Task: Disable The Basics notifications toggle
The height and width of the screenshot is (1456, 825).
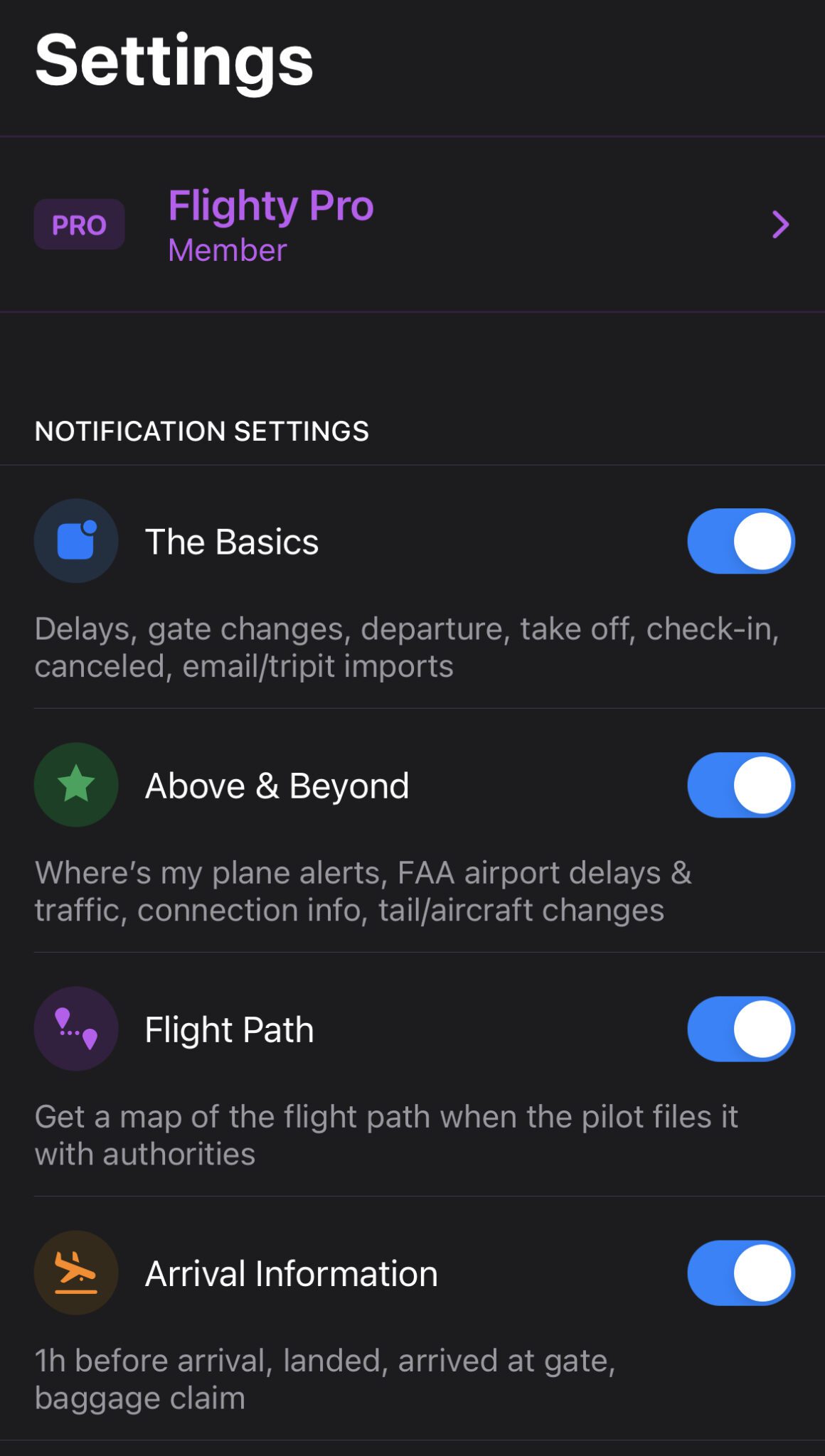Action: [x=739, y=541]
